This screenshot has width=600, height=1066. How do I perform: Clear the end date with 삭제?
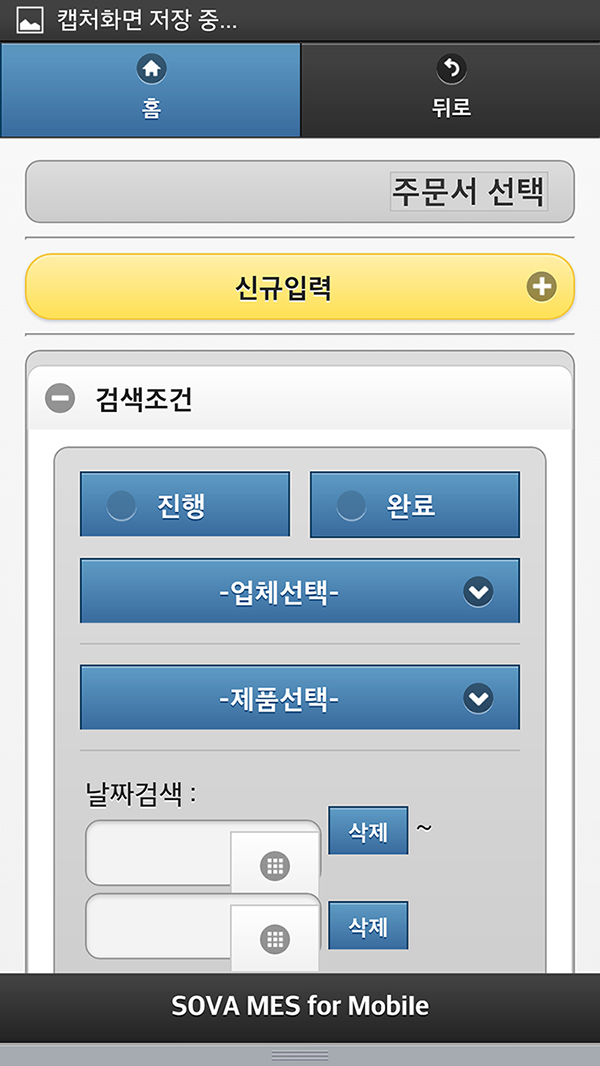click(368, 926)
